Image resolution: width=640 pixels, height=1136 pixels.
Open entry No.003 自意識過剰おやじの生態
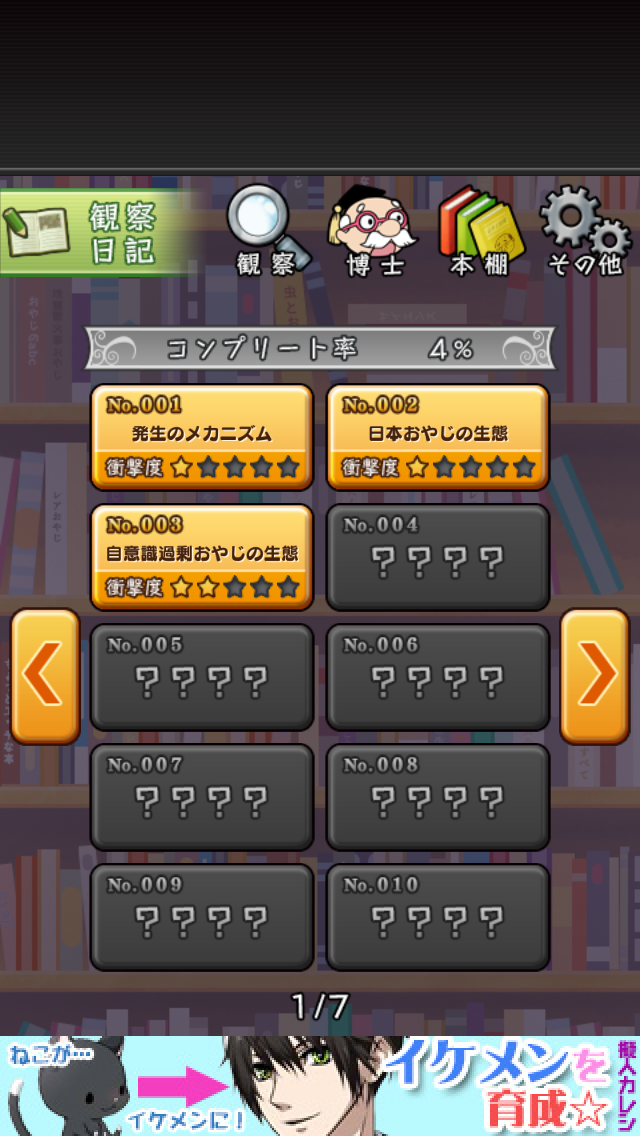[201, 557]
